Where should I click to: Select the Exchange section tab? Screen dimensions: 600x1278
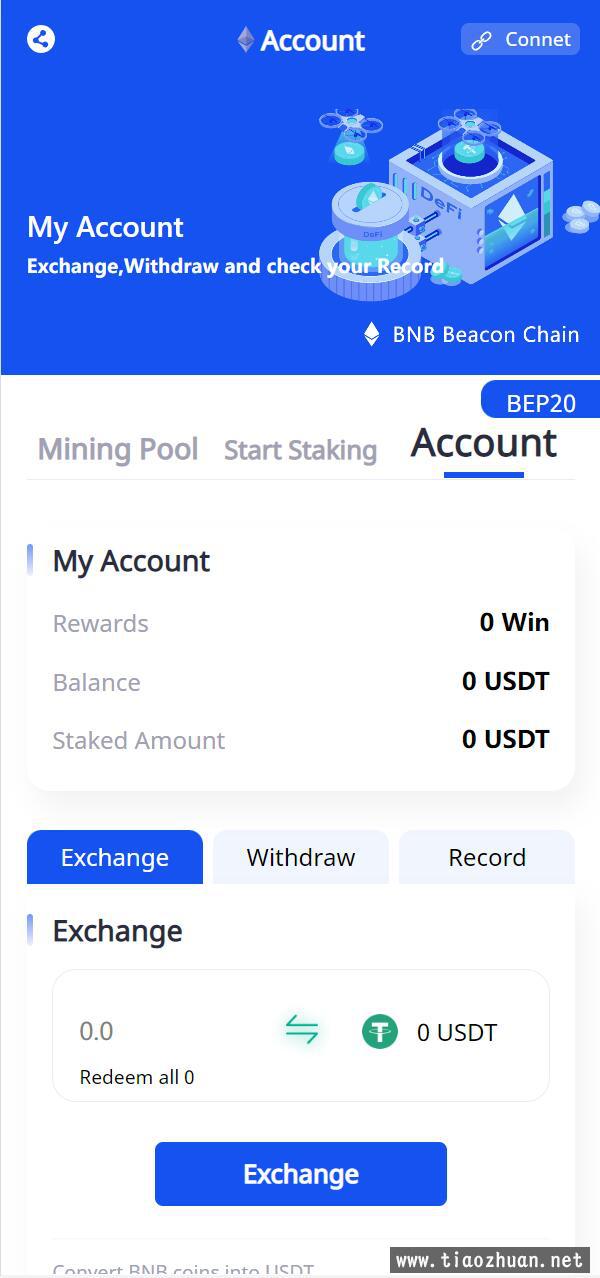[115, 857]
